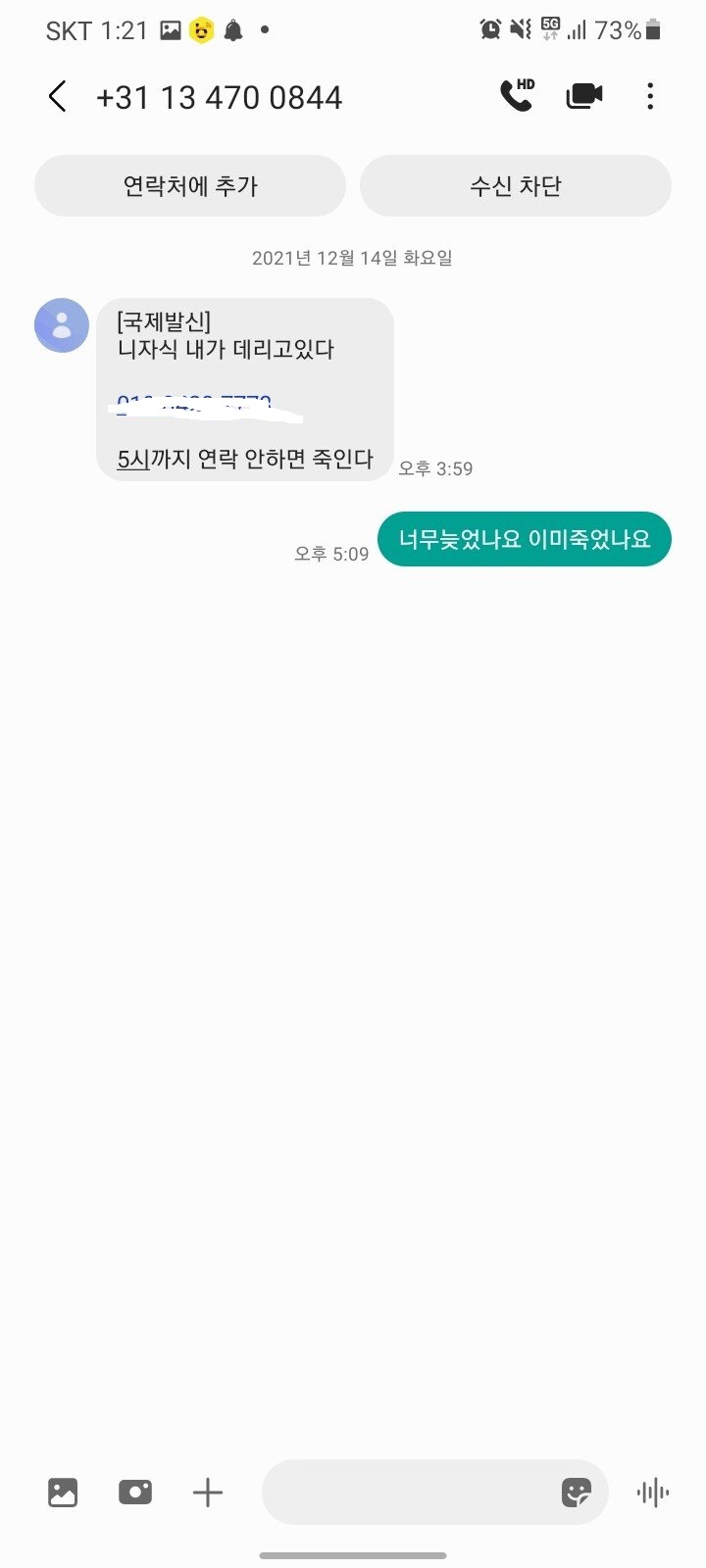Go back to the message list
This screenshot has height=1568, width=706.
[58, 97]
